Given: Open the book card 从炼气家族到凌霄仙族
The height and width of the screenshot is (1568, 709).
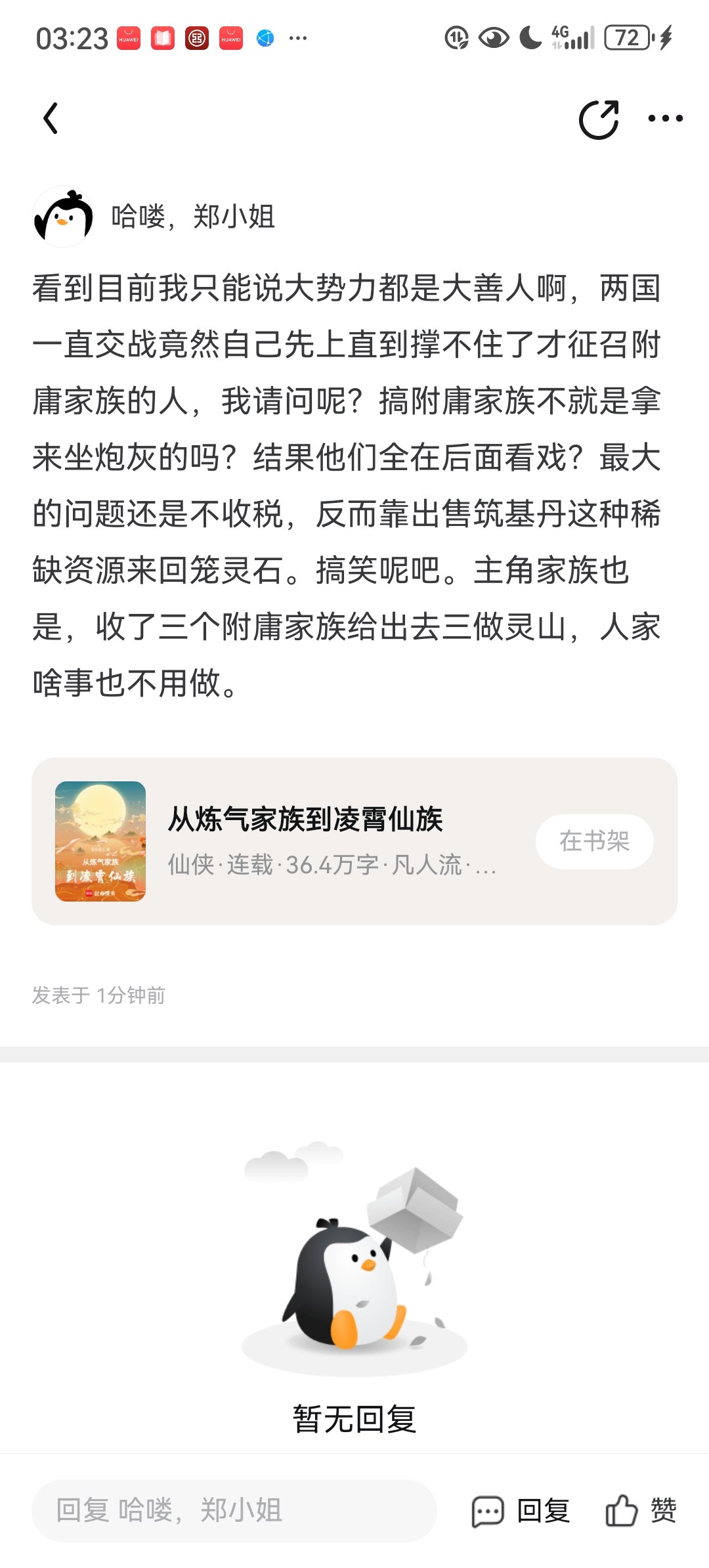Looking at the screenshot, I should (305, 840).
